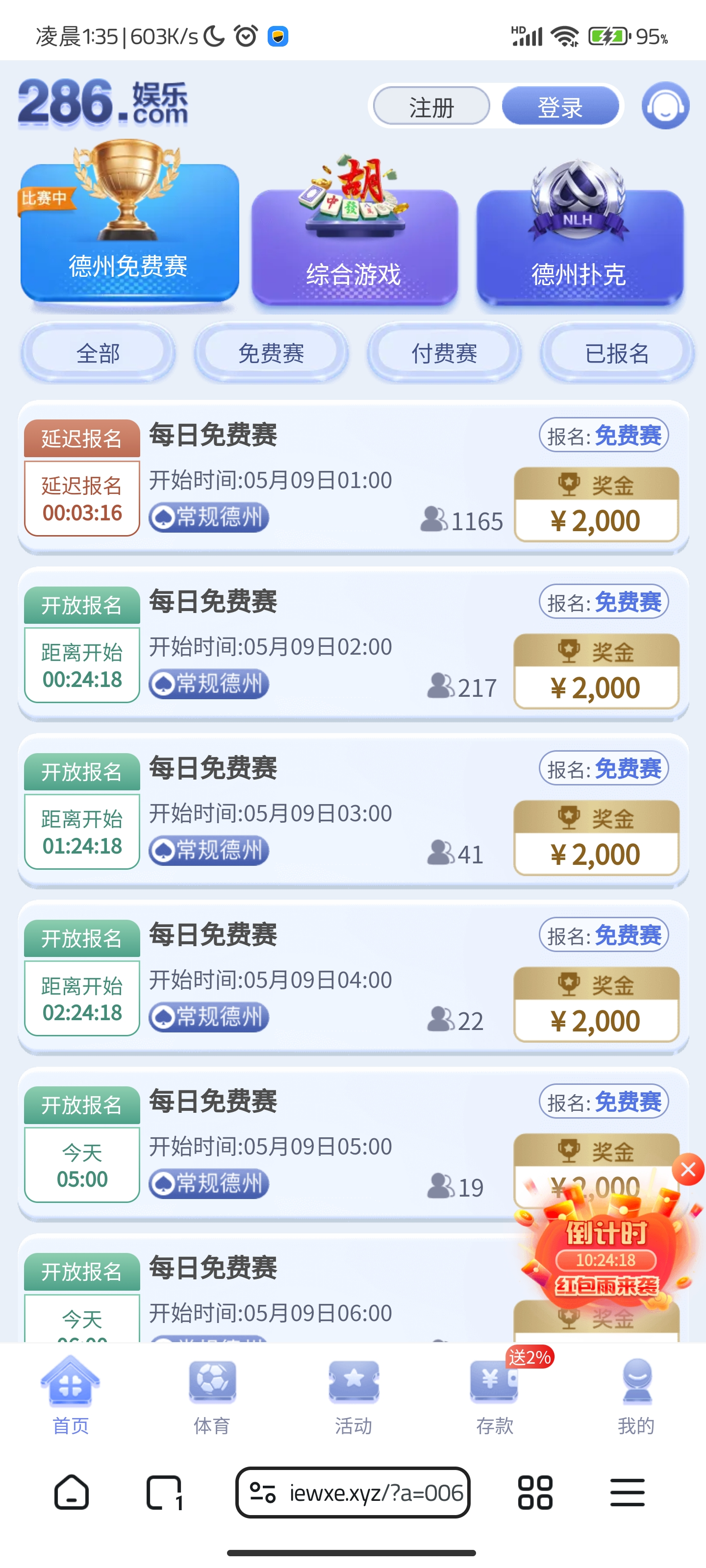Open the 活动 activities star icon
This screenshot has height=1568, width=706.
pos(353,1383)
